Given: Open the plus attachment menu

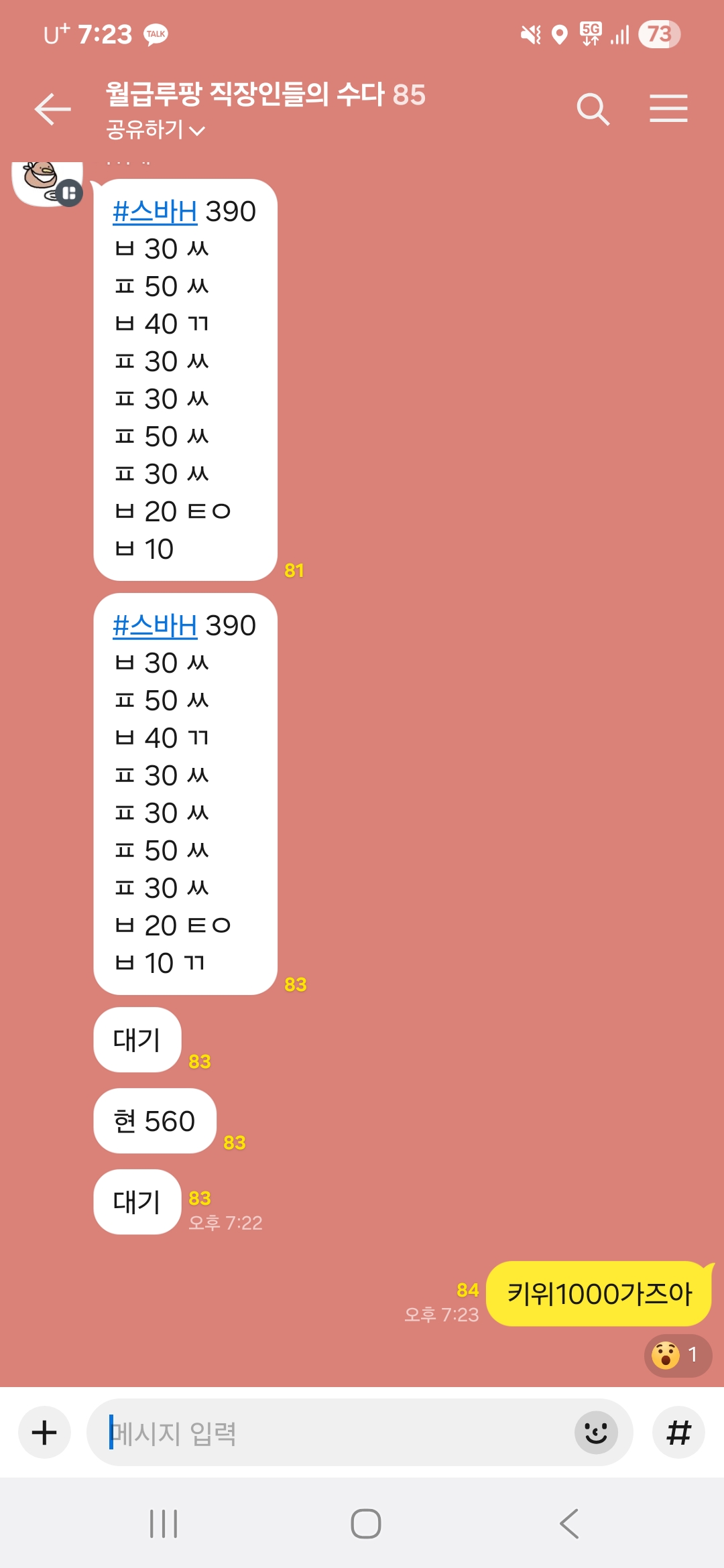Looking at the screenshot, I should (x=44, y=1433).
